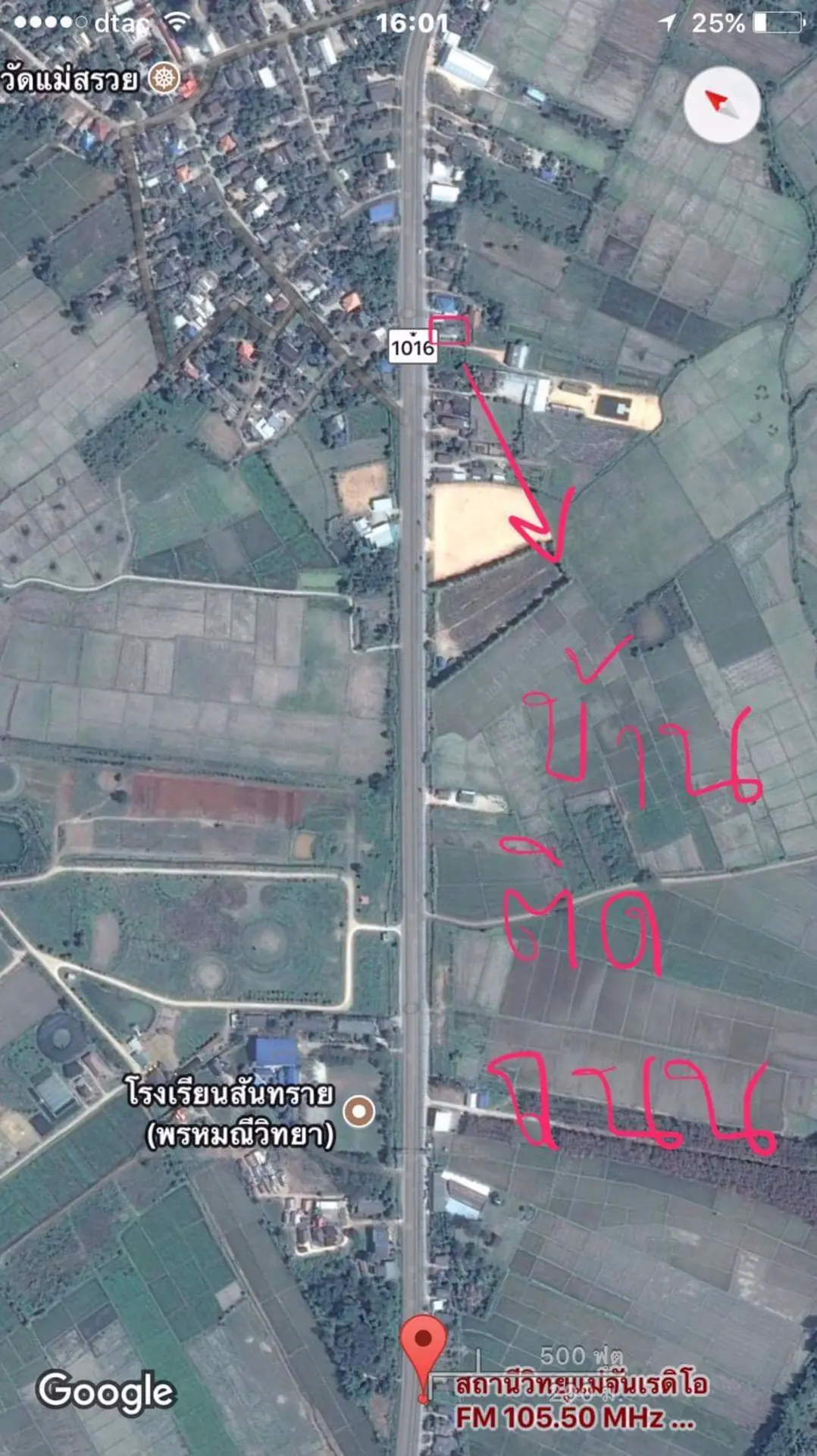Open the วัดแม่สรวย temple place marker
The image size is (817, 1456).
pyautogui.click(x=164, y=79)
